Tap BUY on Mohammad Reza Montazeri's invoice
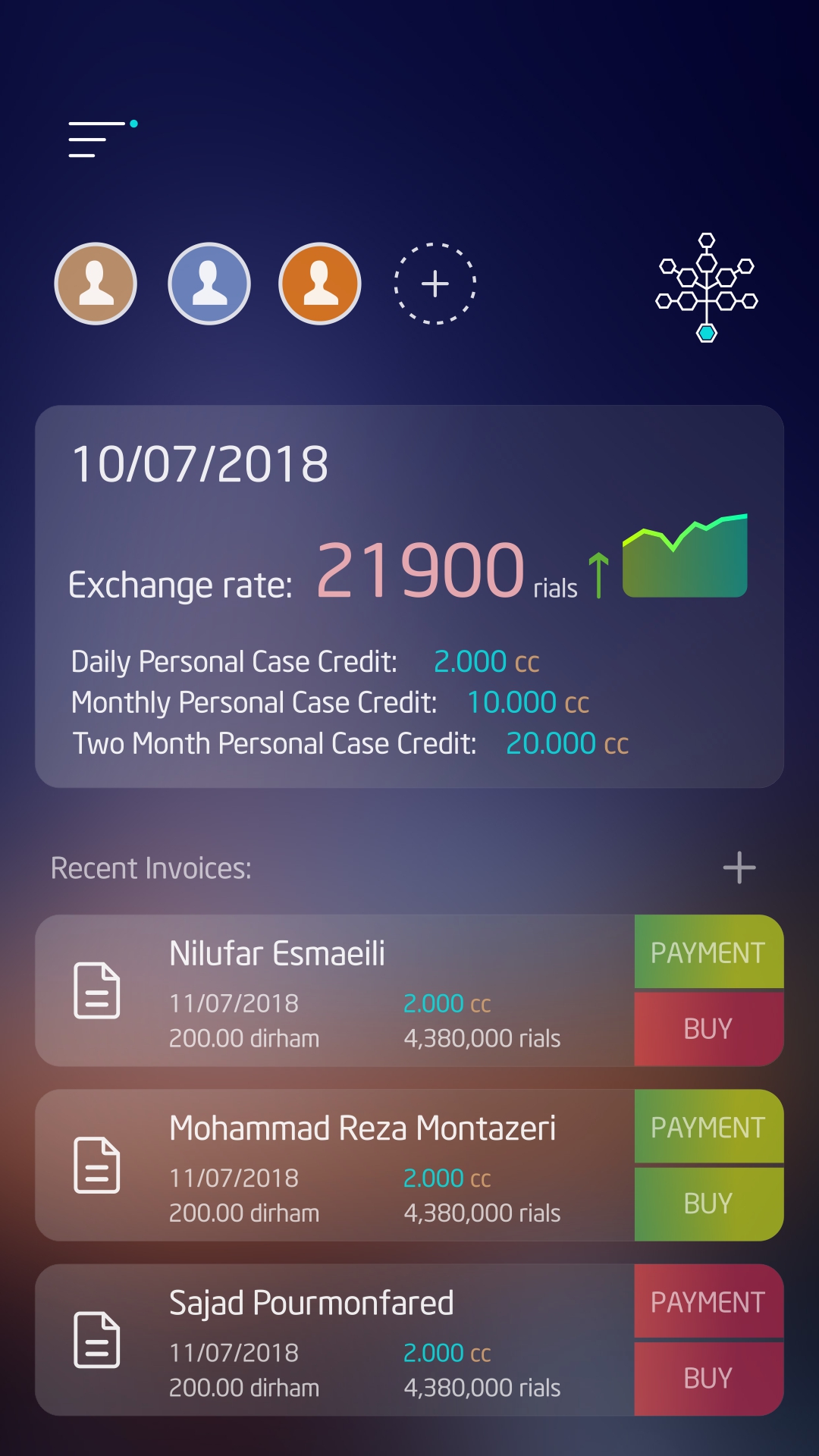This screenshot has width=819, height=1456. [x=708, y=1203]
